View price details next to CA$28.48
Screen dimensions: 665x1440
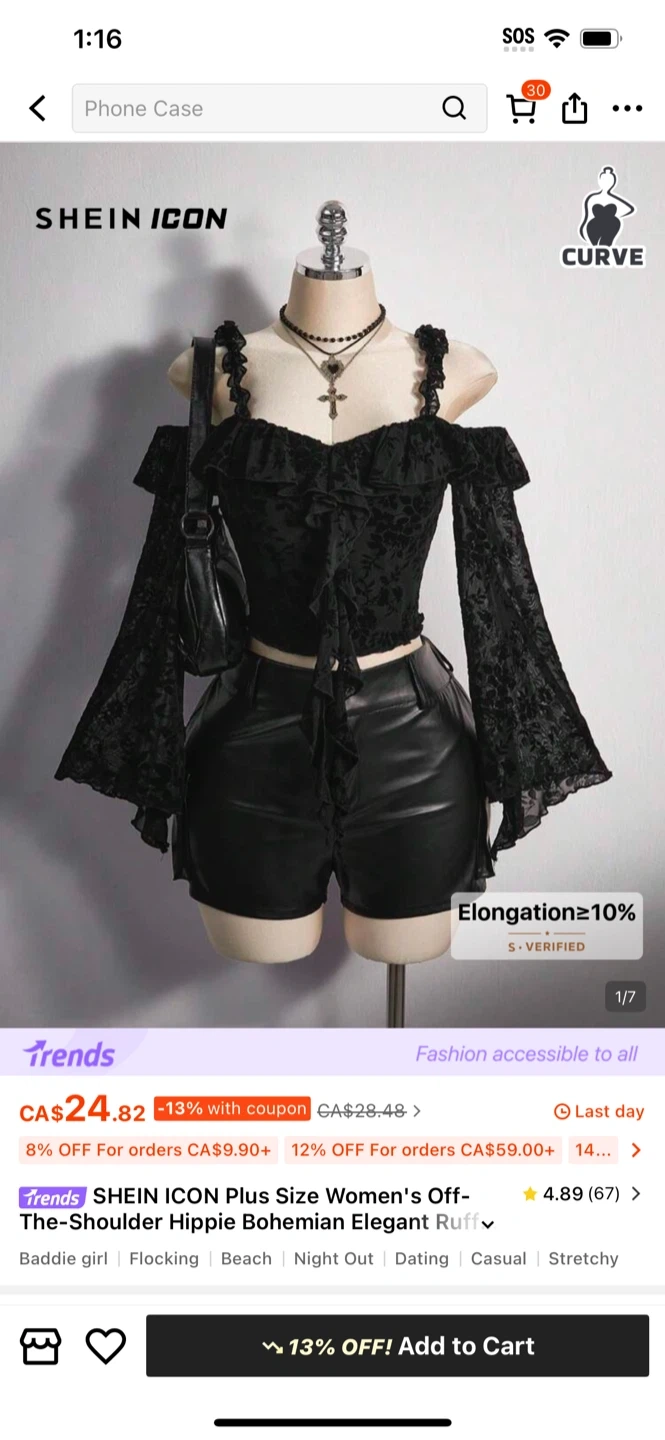click(417, 1111)
